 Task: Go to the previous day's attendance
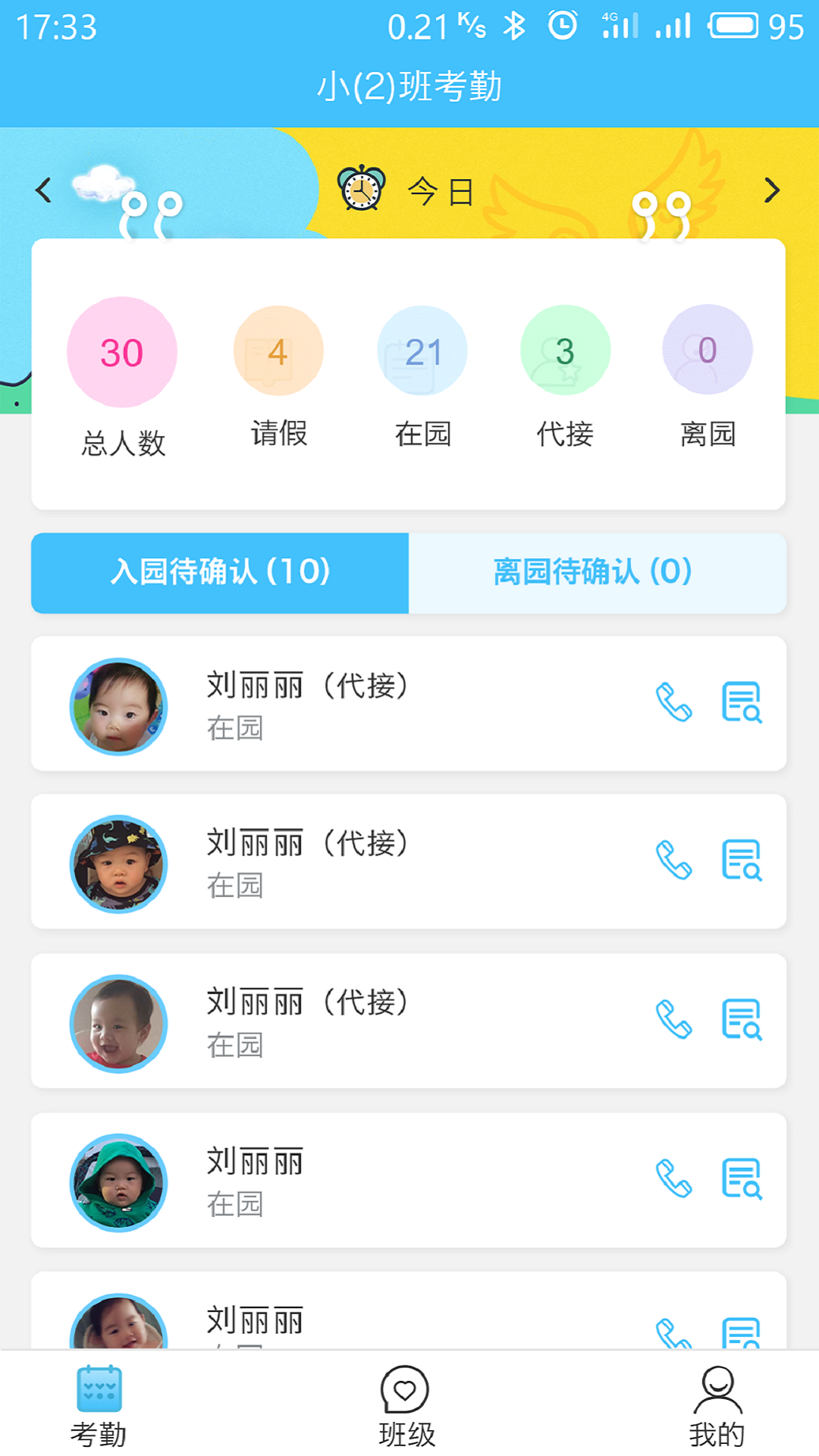coord(44,190)
